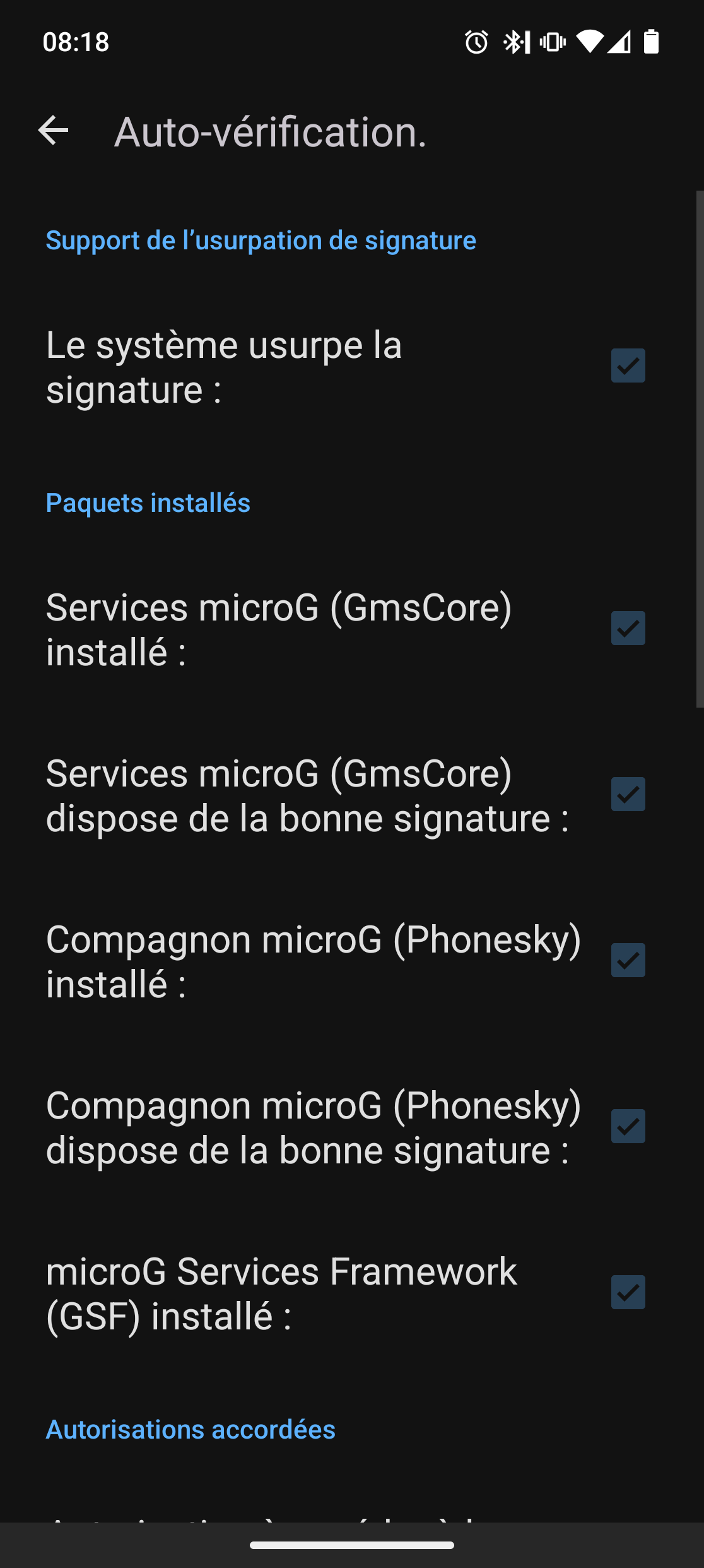Tap checkbox for Compagnon microG (Phonesky) installé
This screenshot has width=704, height=1568.
click(628, 960)
